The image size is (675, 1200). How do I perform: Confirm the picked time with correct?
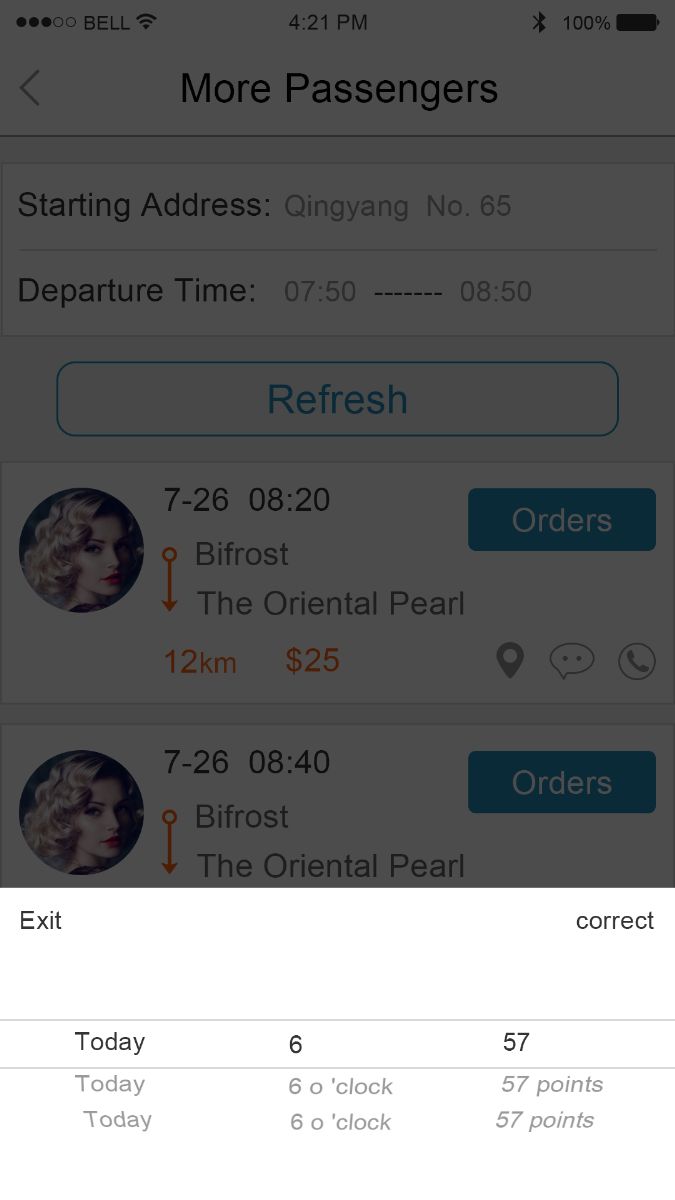[x=614, y=921]
